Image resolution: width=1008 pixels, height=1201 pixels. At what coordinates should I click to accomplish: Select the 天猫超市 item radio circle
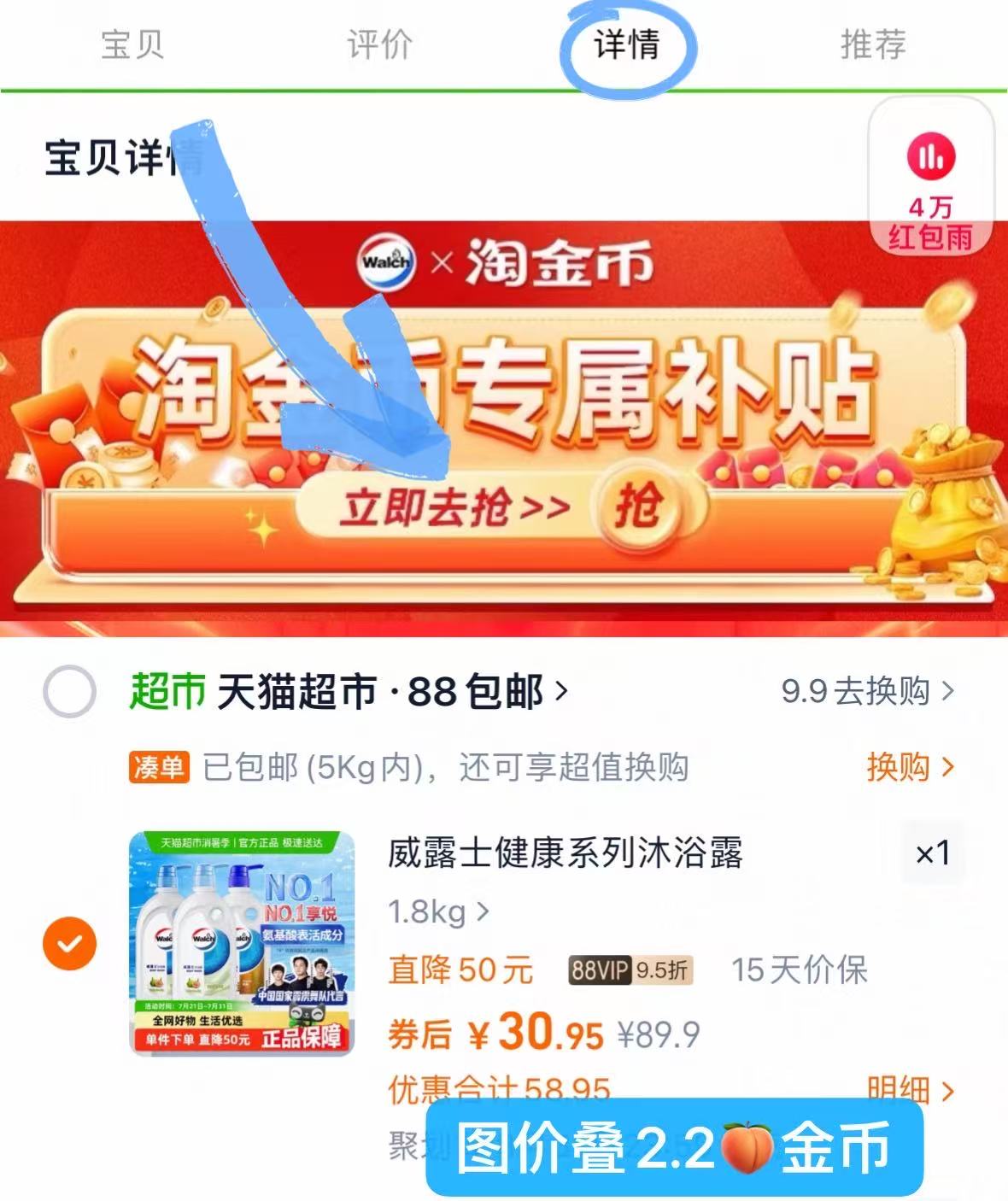click(x=72, y=691)
